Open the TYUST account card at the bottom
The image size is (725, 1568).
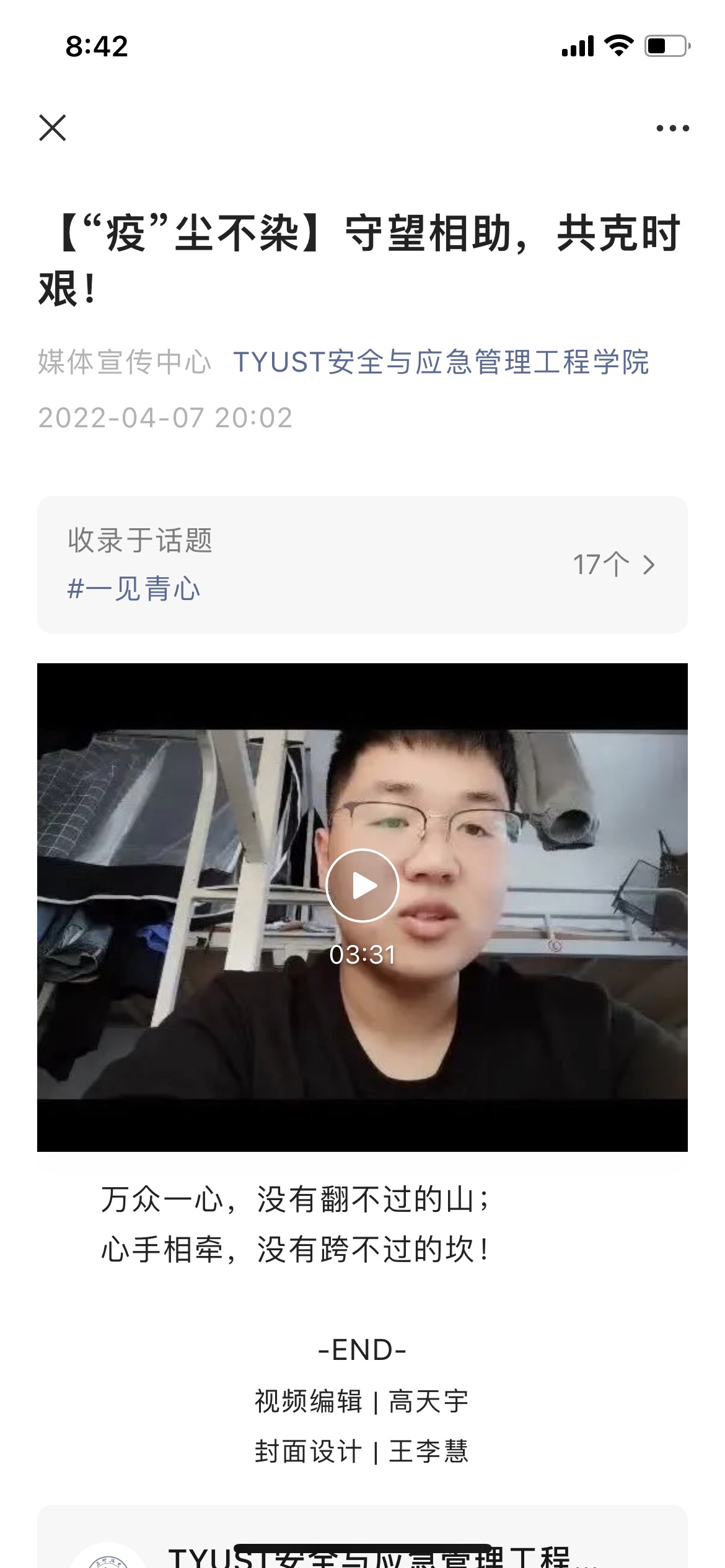[x=362, y=1537]
